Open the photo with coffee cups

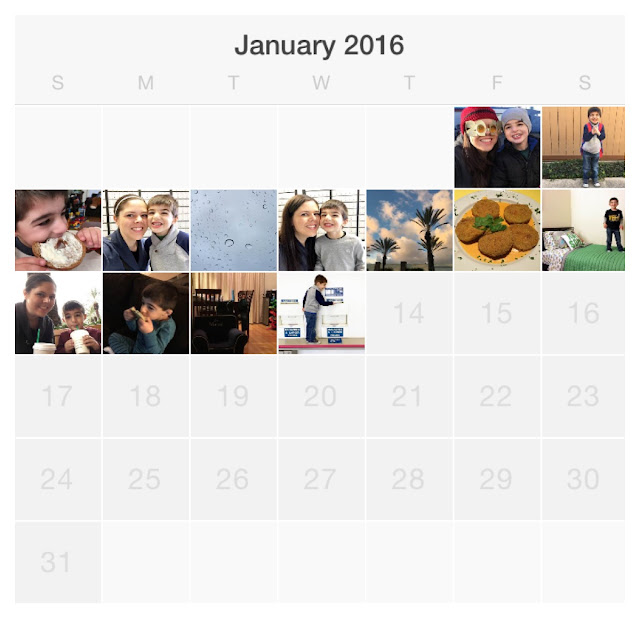(x=58, y=313)
